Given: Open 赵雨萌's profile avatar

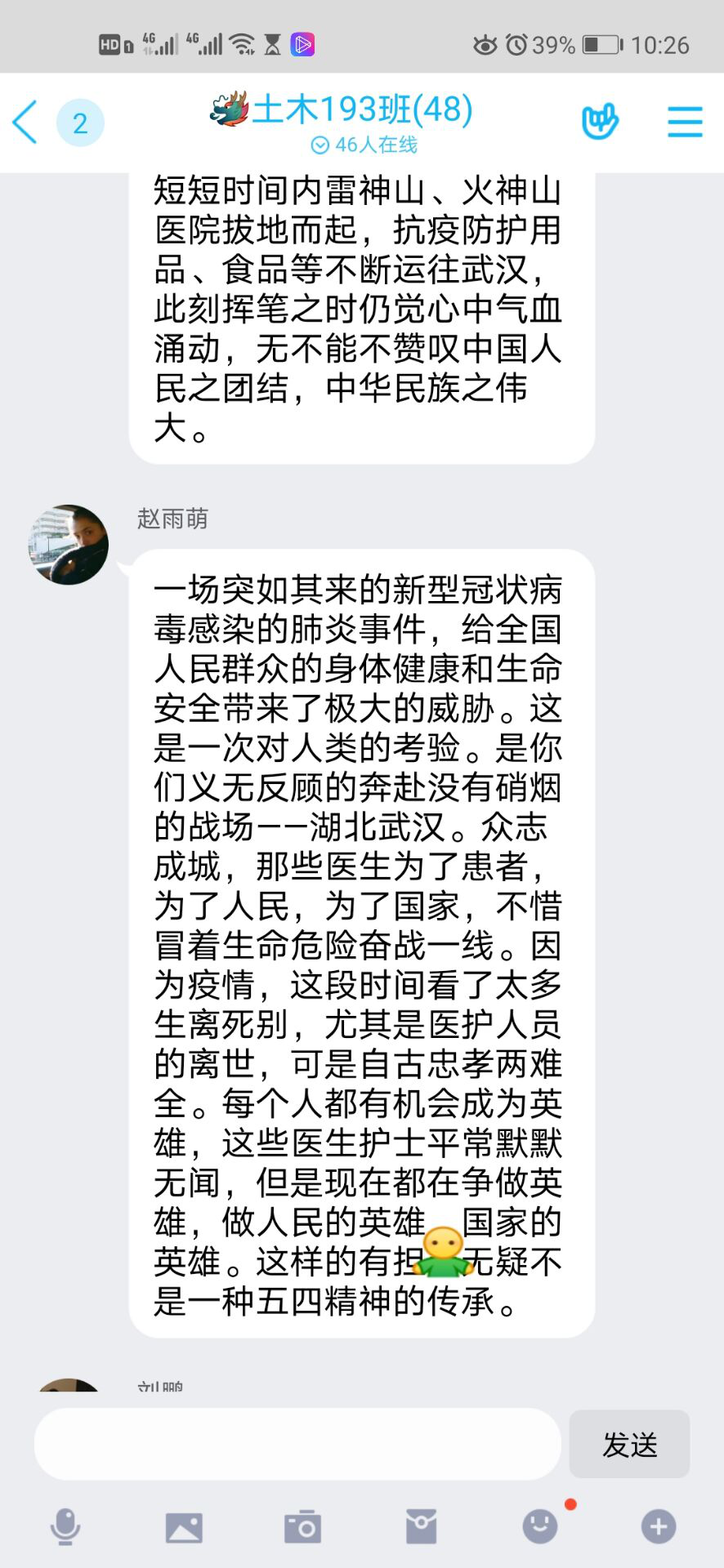Looking at the screenshot, I should 69,545.
